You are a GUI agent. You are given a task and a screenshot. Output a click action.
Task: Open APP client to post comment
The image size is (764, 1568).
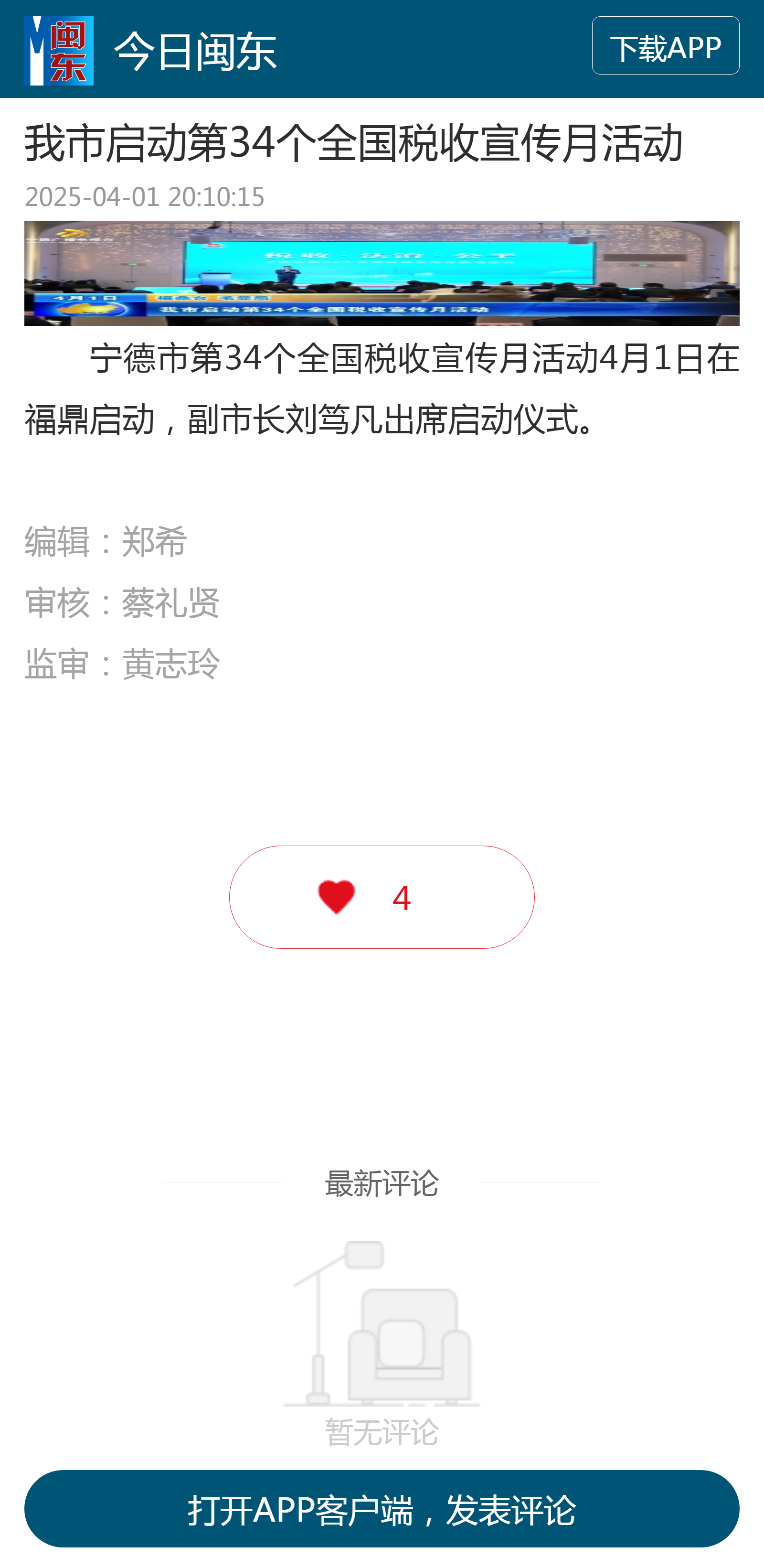point(382,1508)
